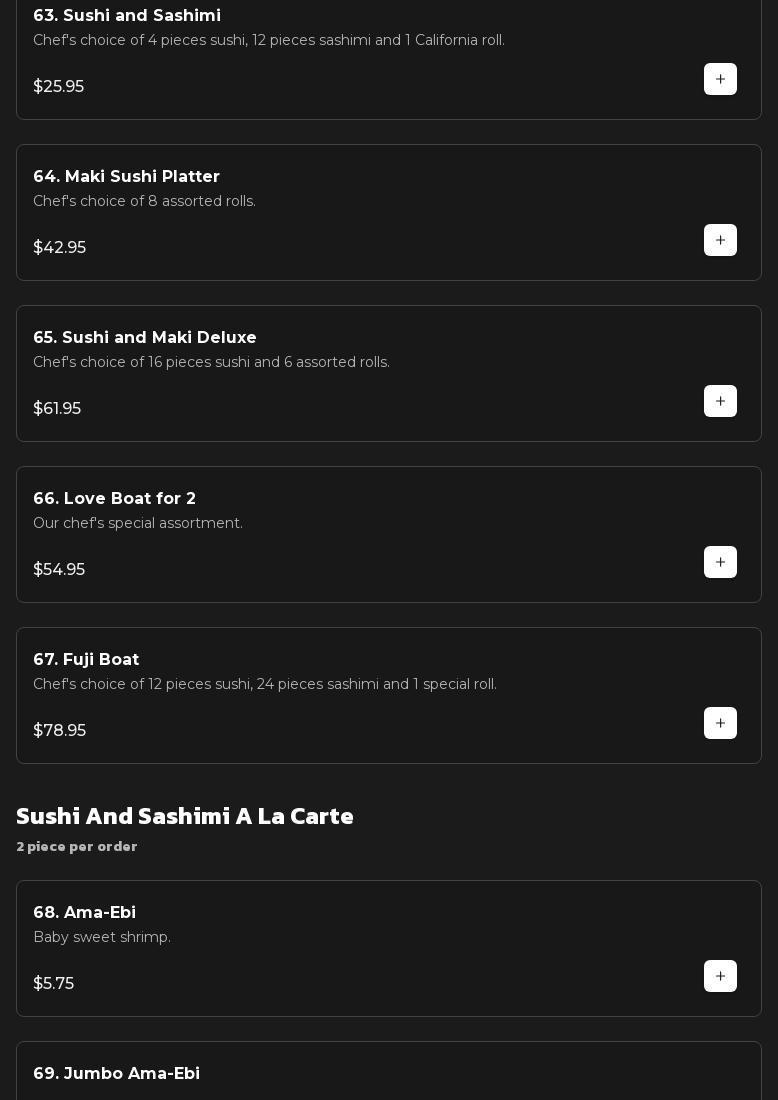Image resolution: width=778 pixels, height=1100 pixels.
Task: Tap plus on Sushi and Maki Deluxe
Action: (720, 401)
